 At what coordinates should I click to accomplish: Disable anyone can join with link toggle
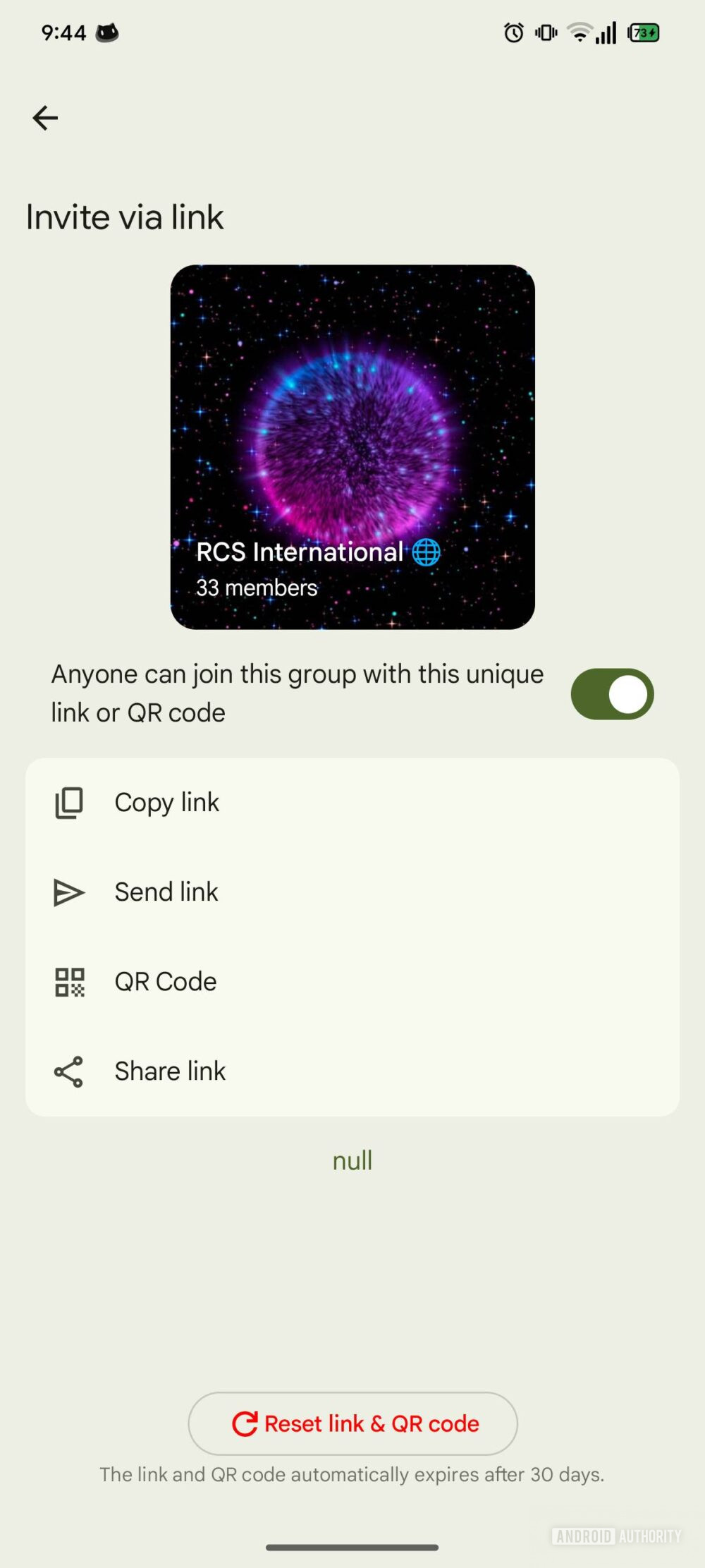613,693
